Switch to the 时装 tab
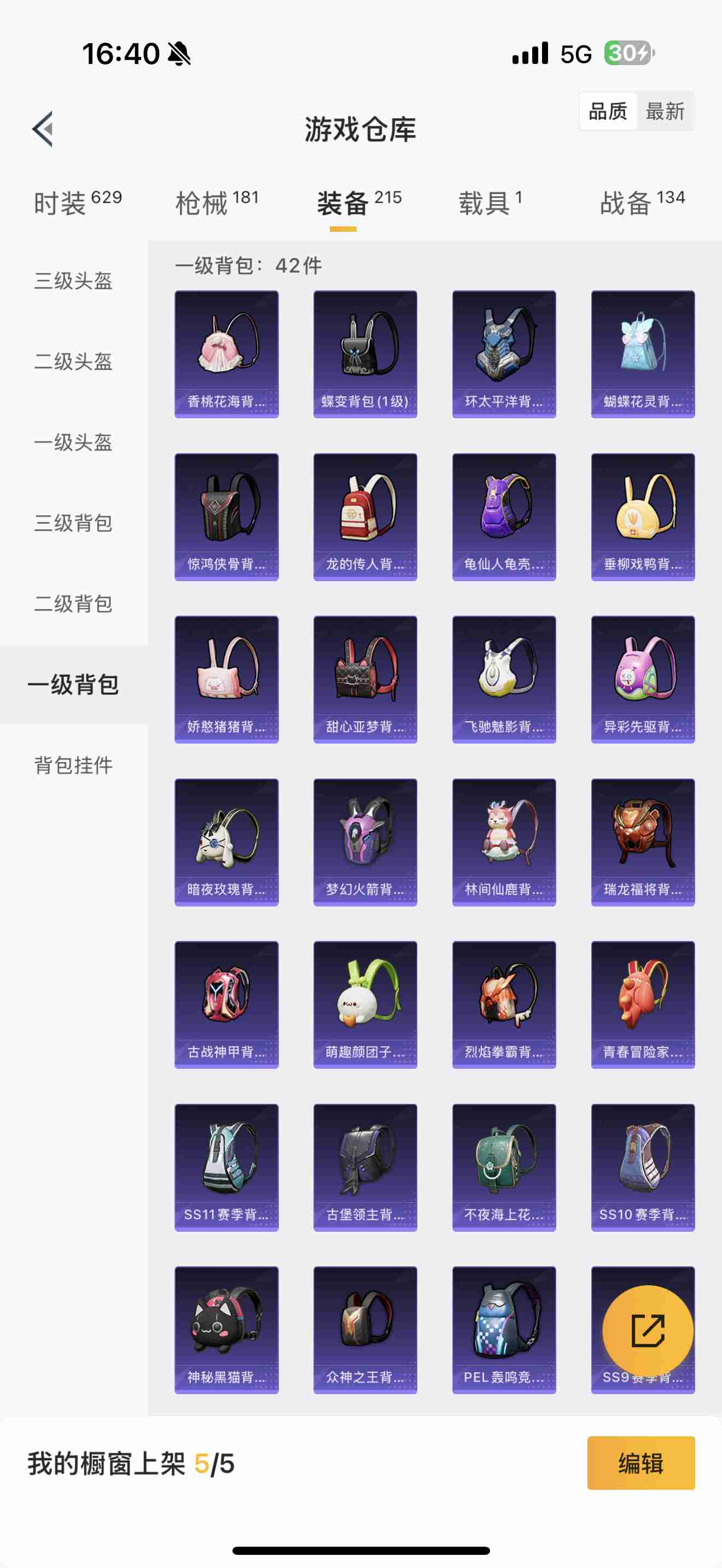722x1568 pixels. (77, 202)
